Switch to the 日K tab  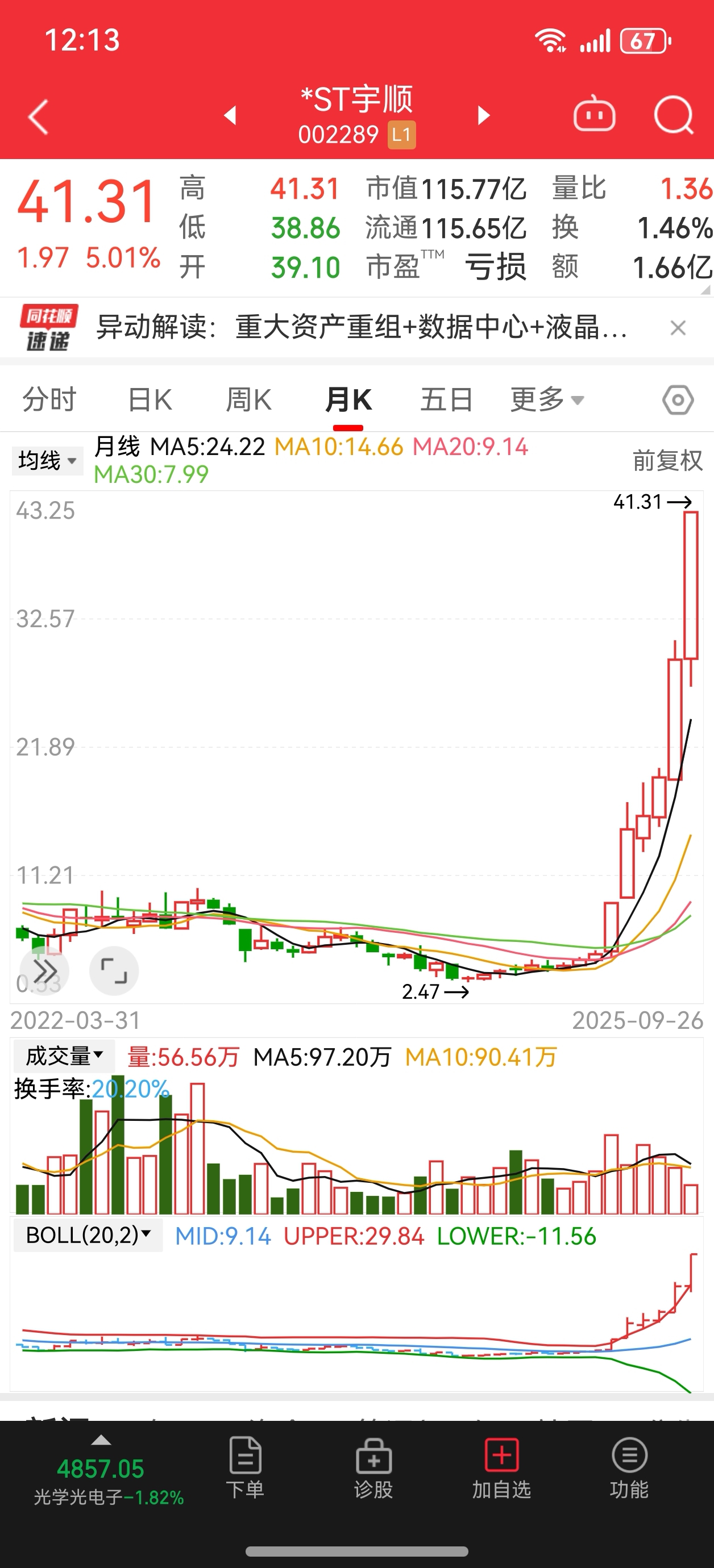click(150, 400)
